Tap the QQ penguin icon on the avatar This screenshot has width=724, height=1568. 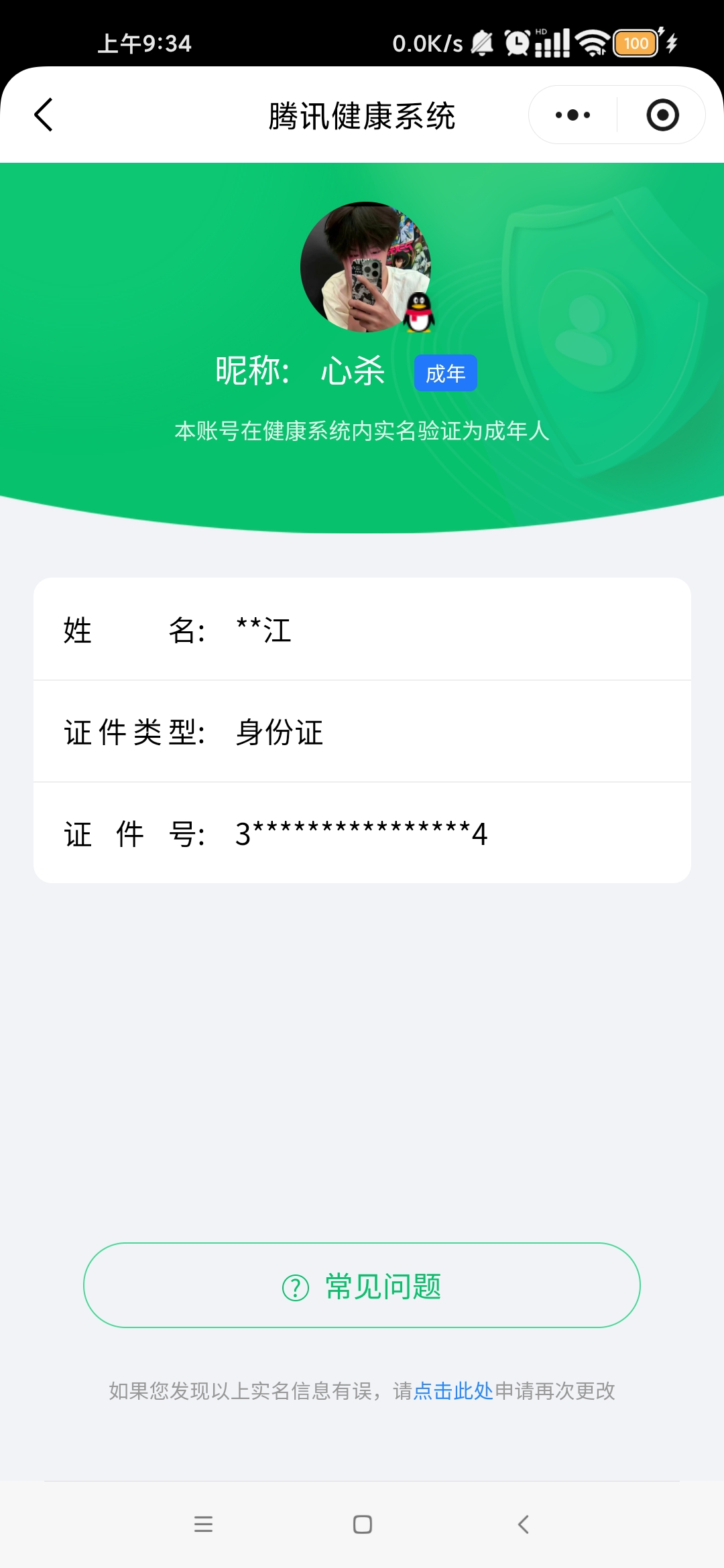[x=418, y=312]
